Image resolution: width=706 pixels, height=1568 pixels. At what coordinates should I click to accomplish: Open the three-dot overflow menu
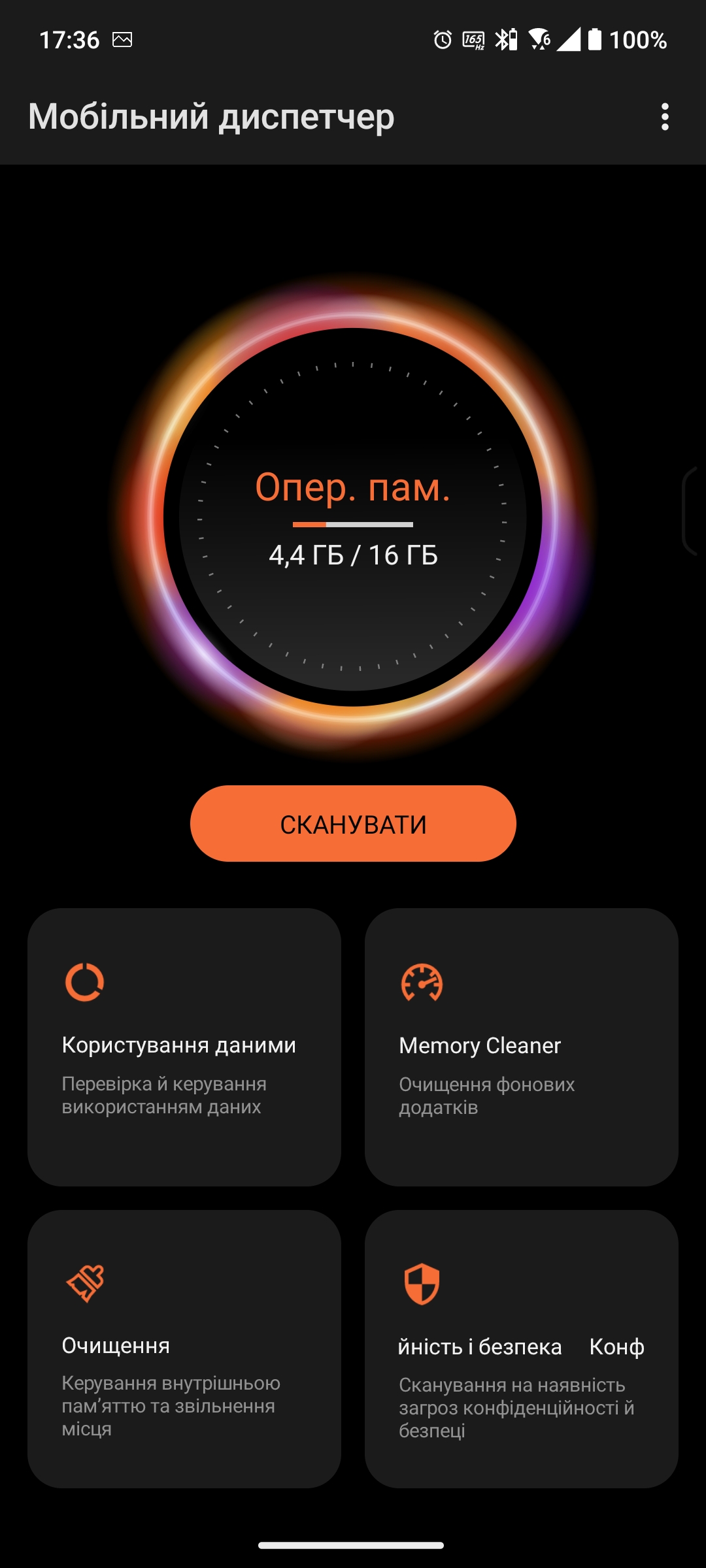click(x=665, y=117)
